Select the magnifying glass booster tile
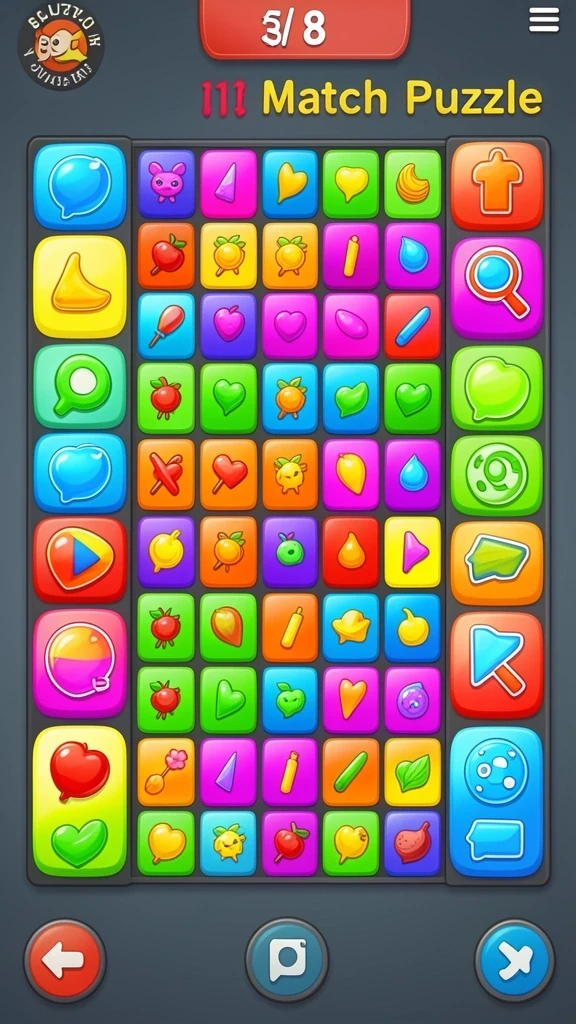This screenshot has width=576, height=1024. point(497,287)
